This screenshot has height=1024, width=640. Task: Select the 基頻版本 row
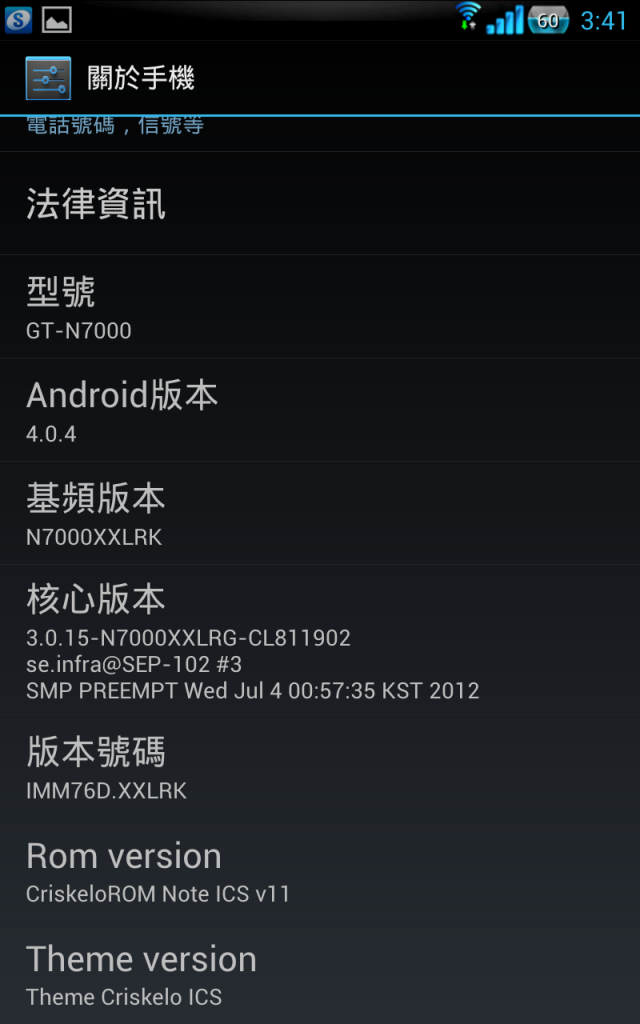[320, 514]
